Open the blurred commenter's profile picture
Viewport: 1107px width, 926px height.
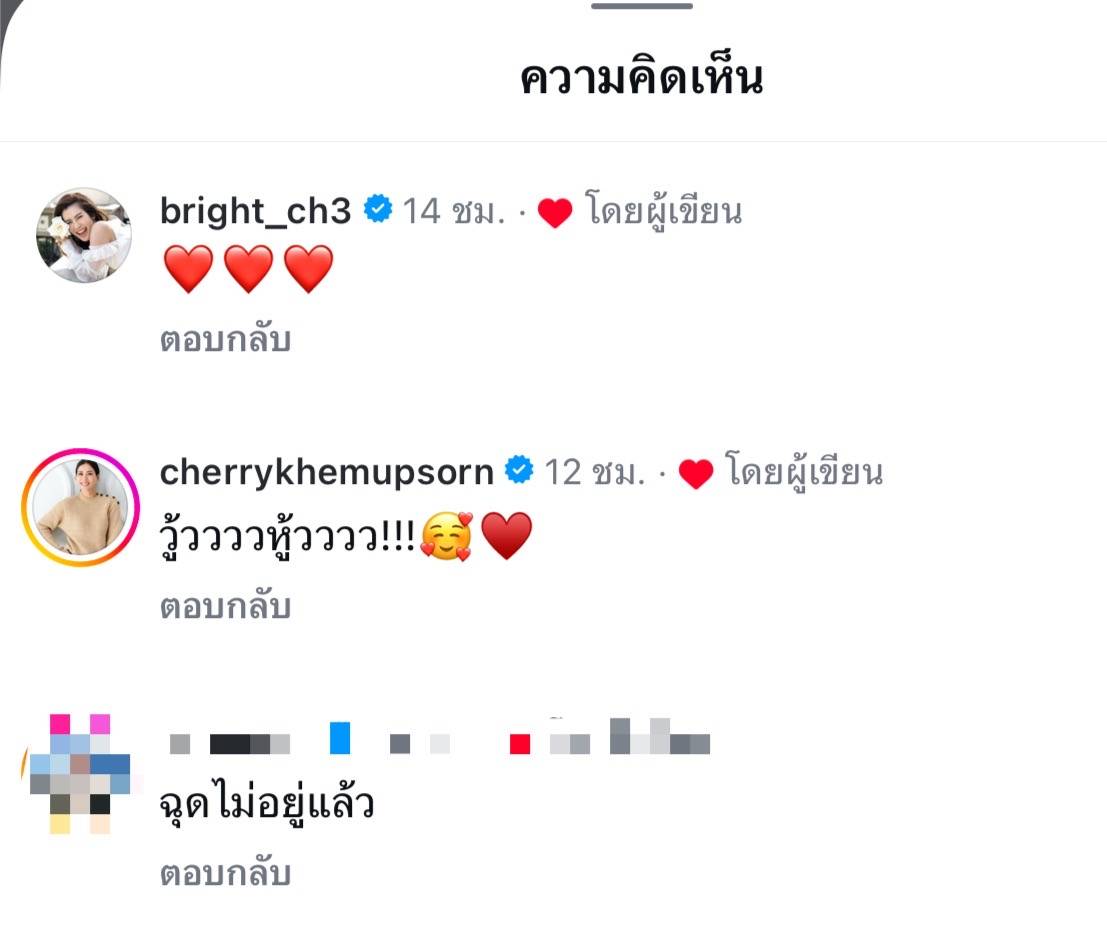click(79, 773)
